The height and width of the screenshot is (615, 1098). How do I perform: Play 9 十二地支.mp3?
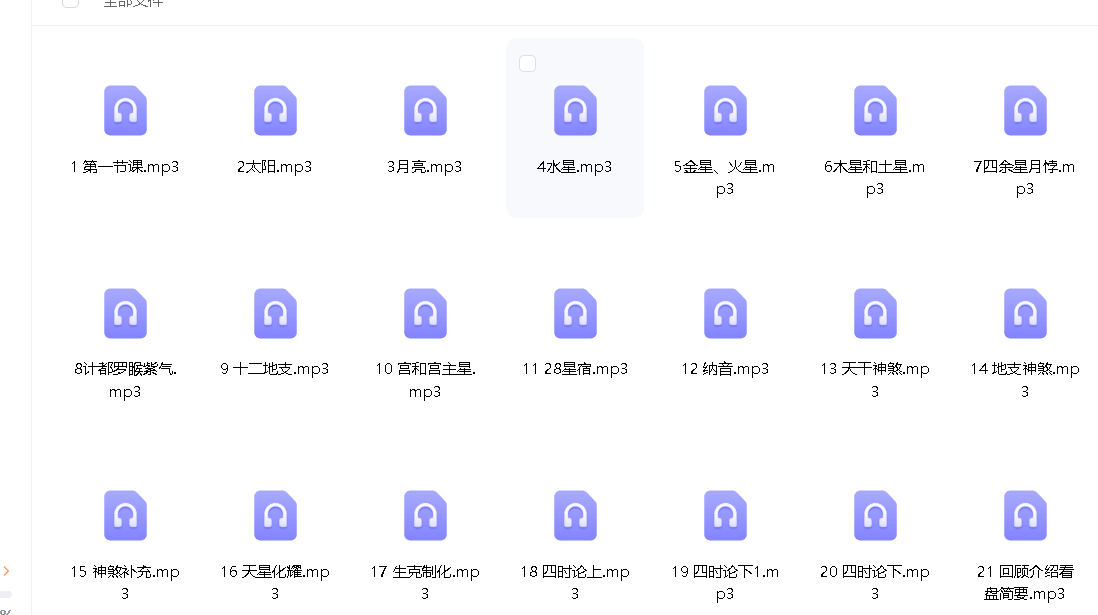tap(275, 313)
